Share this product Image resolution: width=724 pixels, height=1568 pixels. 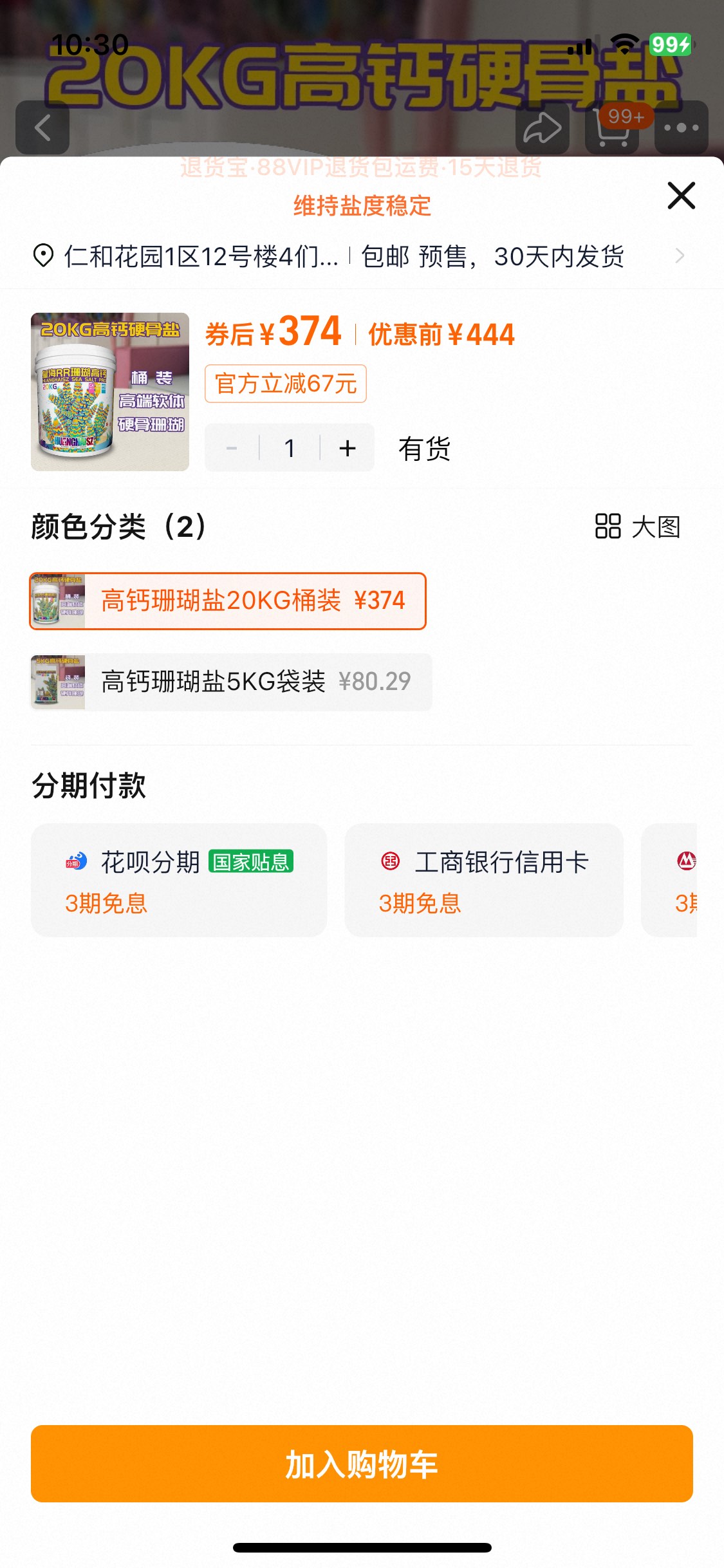542,127
